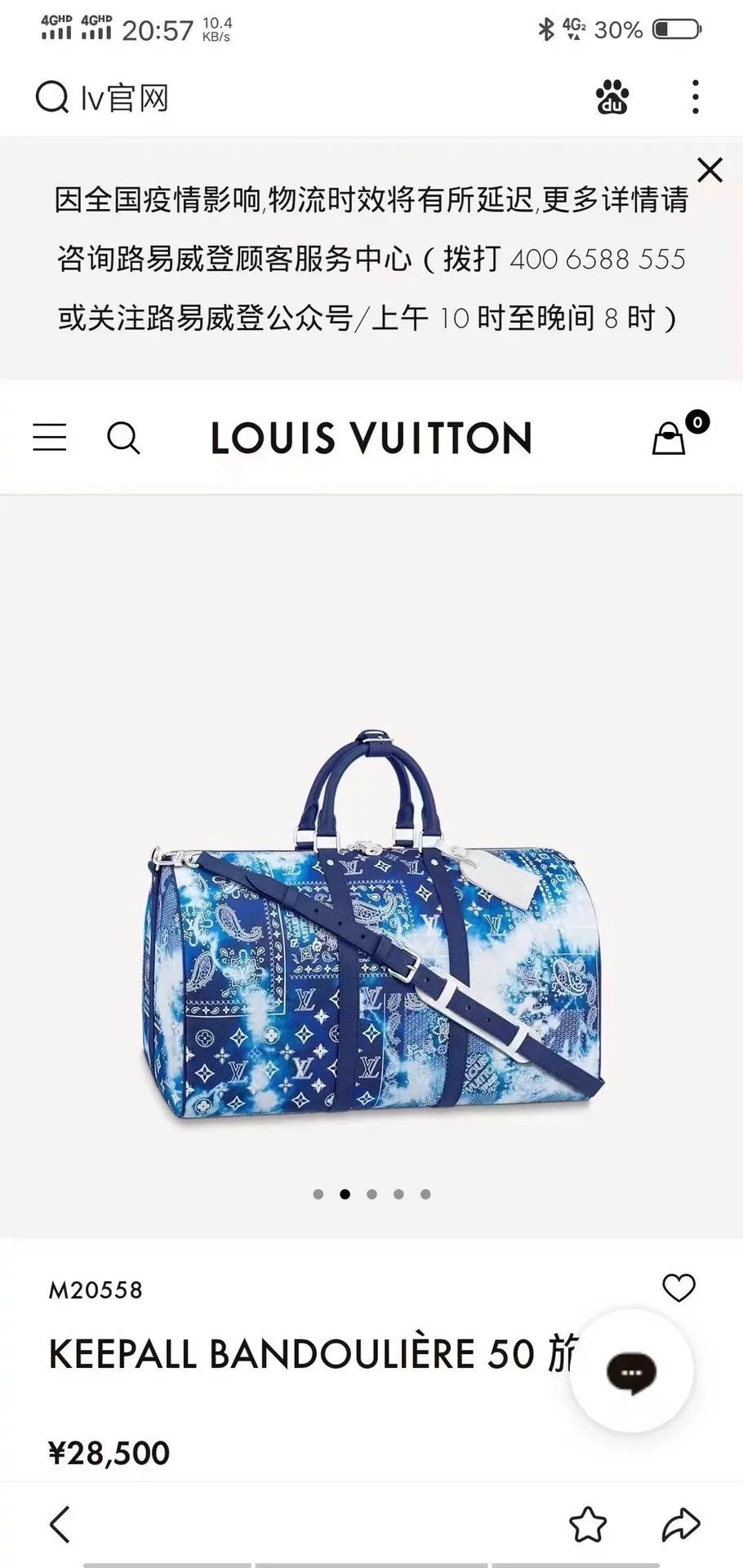The height and width of the screenshot is (1568, 743).
Task: Tap the magnifier icon beside lv官网
Action: (x=51, y=97)
